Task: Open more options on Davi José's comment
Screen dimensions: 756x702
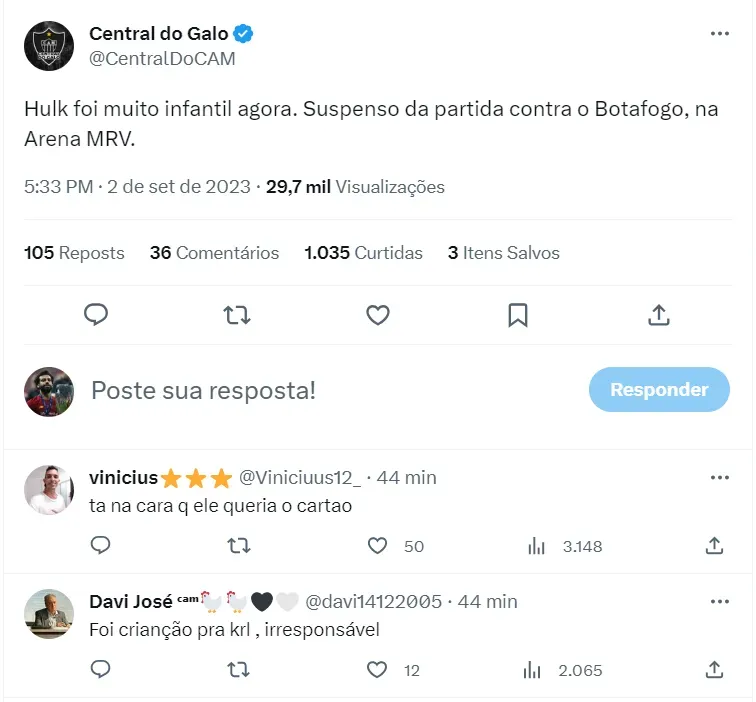Action: point(719,602)
